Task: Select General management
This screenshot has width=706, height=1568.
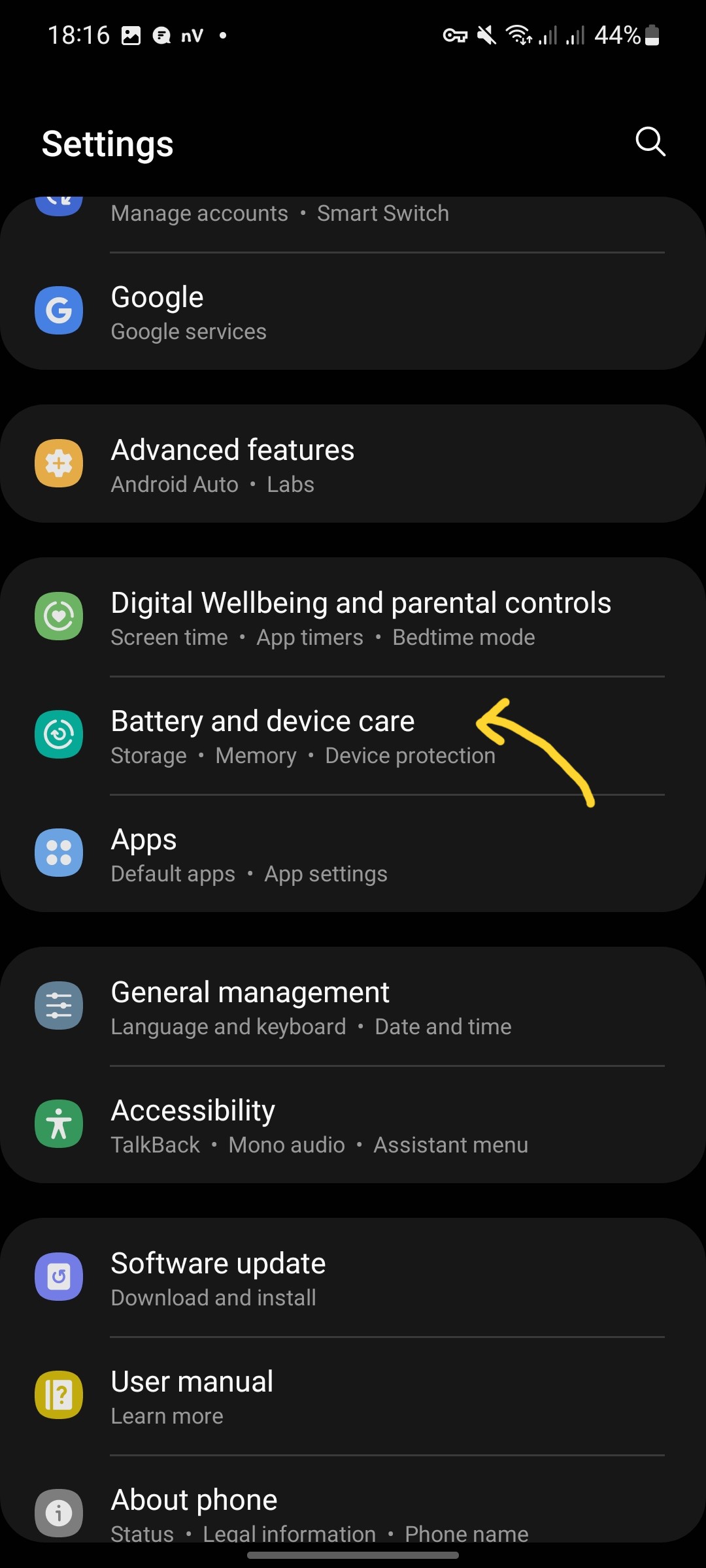Action: 353,1007
